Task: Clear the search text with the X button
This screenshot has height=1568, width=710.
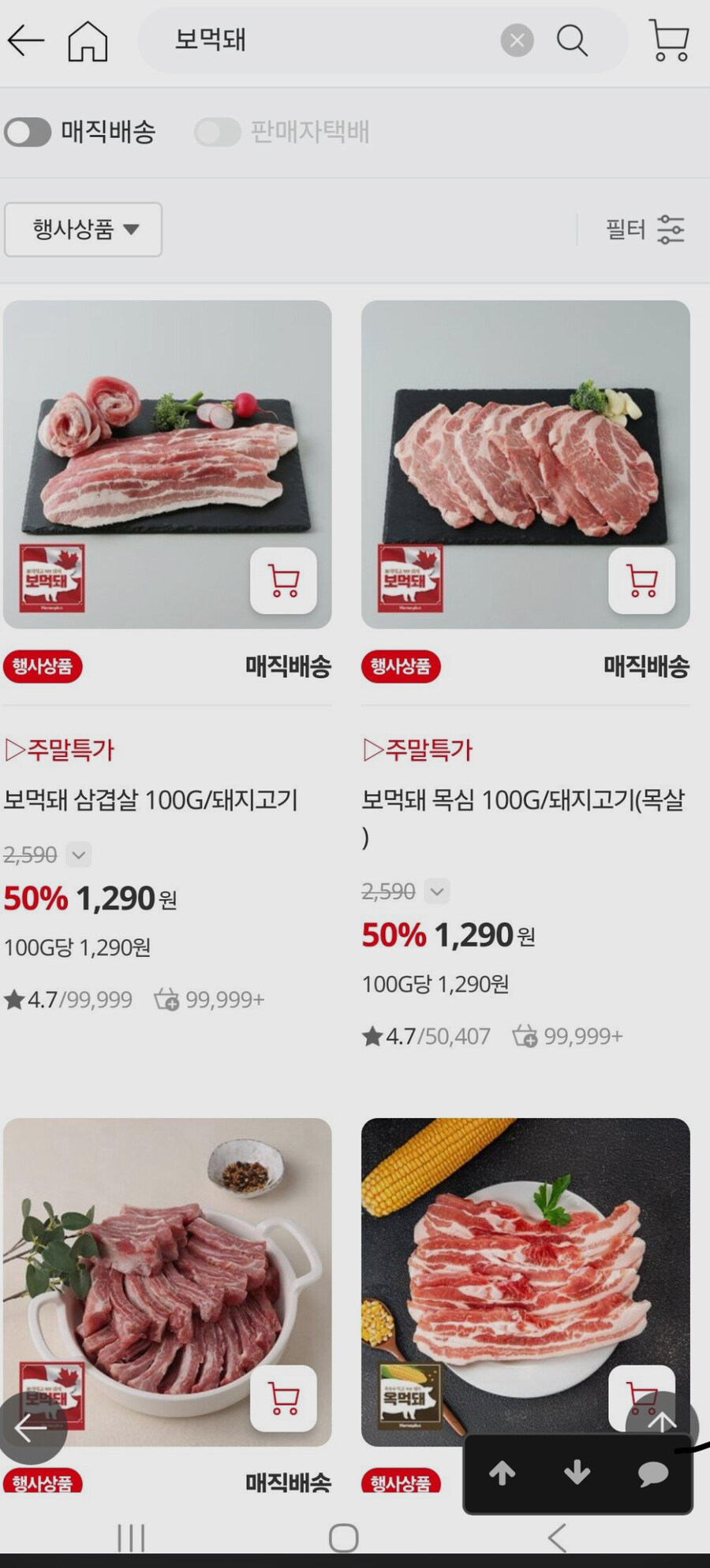Action: [x=517, y=41]
